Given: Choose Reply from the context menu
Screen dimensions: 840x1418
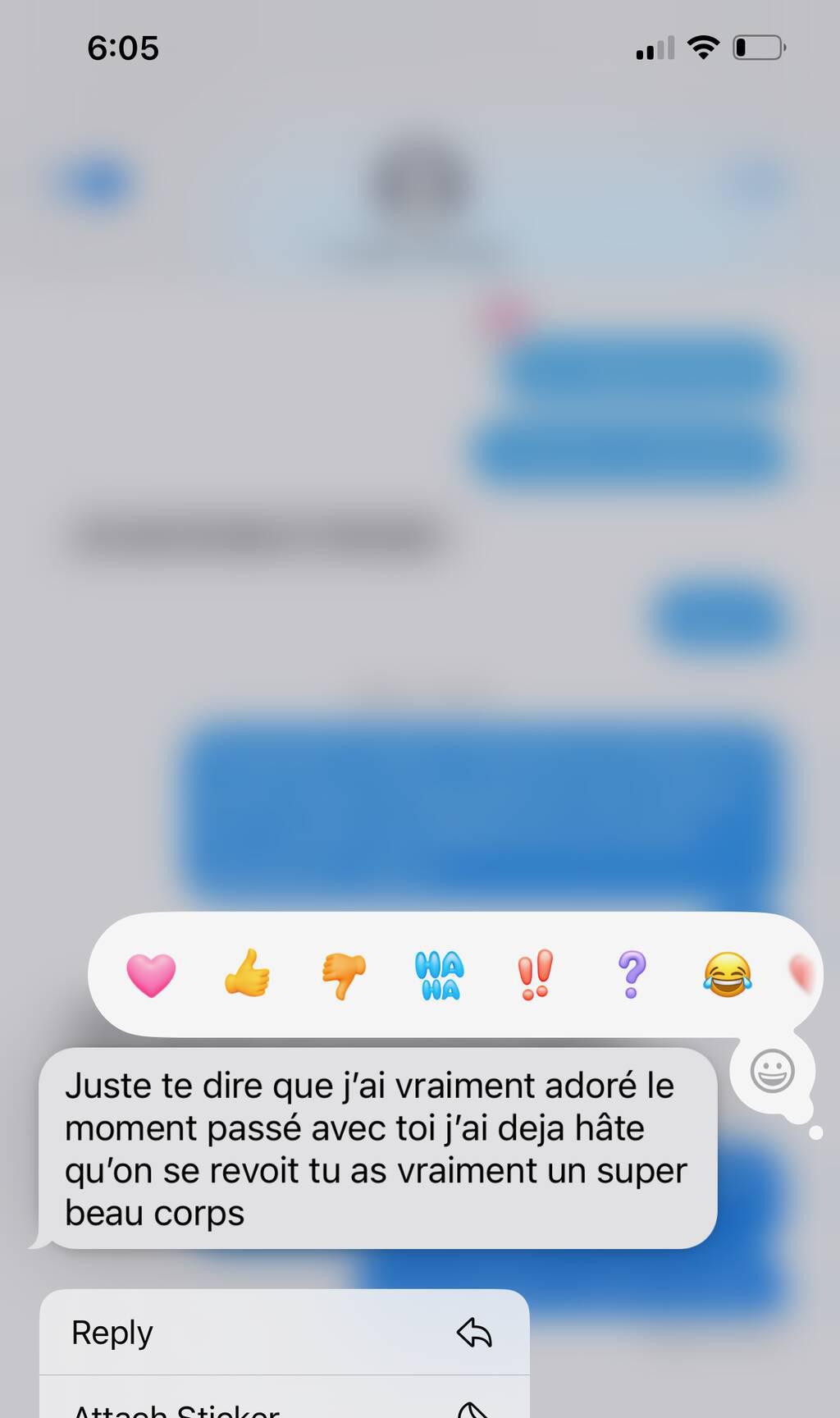Looking at the screenshot, I should [284, 1333].
